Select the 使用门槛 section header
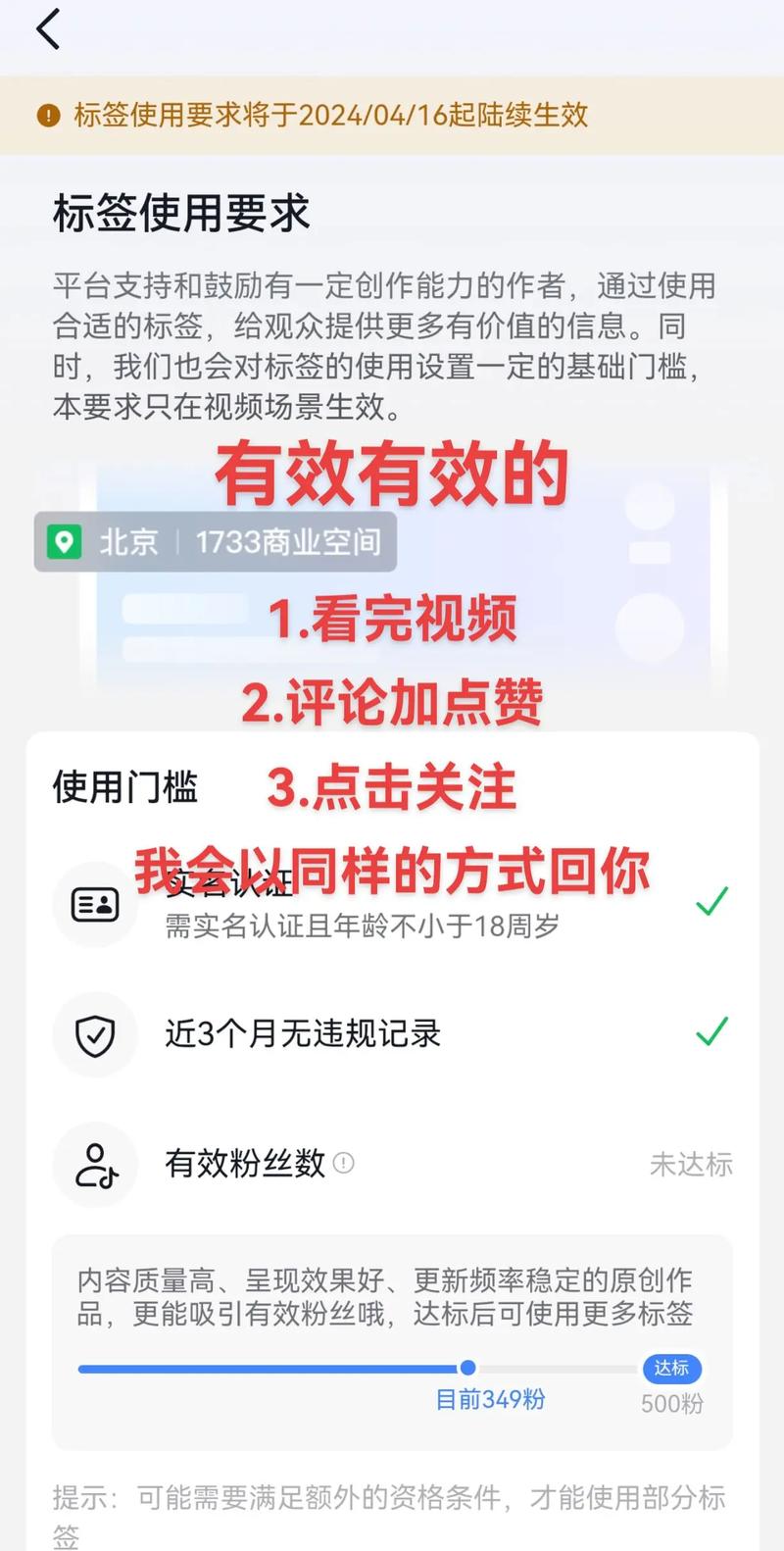 click(128, 787)
